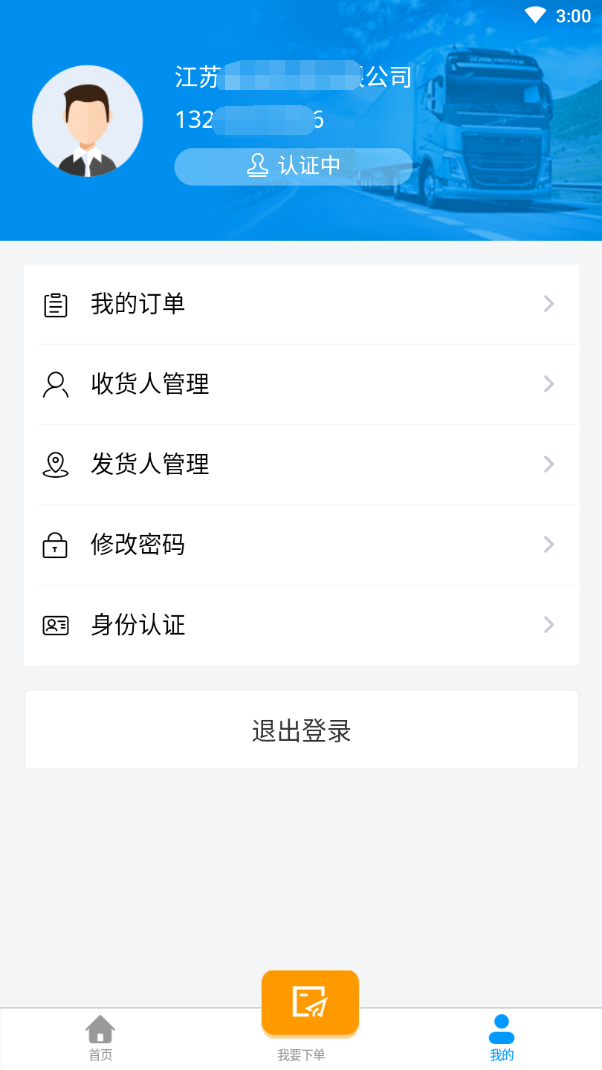Go to 发货人管理

pos(300,464)
